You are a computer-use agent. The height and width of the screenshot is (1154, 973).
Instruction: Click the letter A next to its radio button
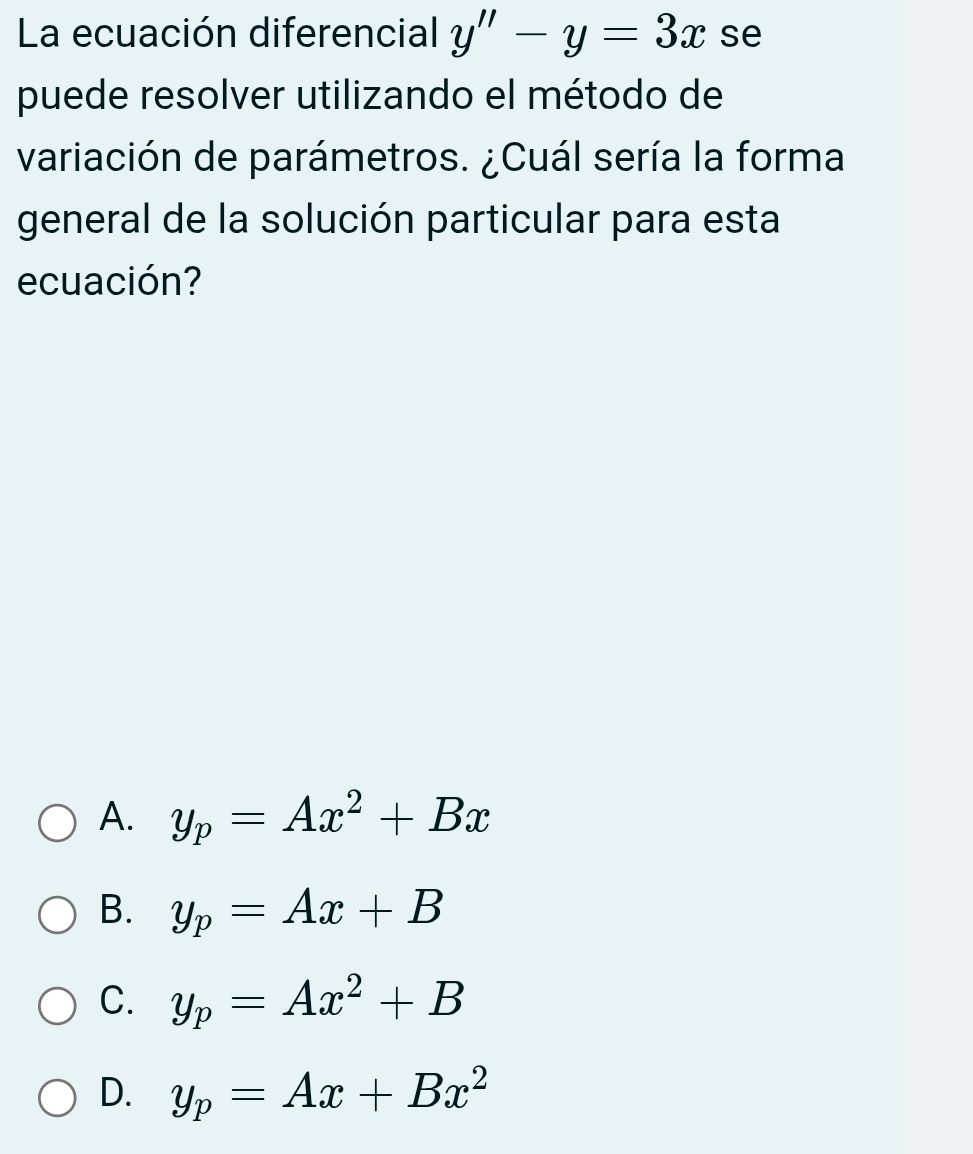(110, 820)
